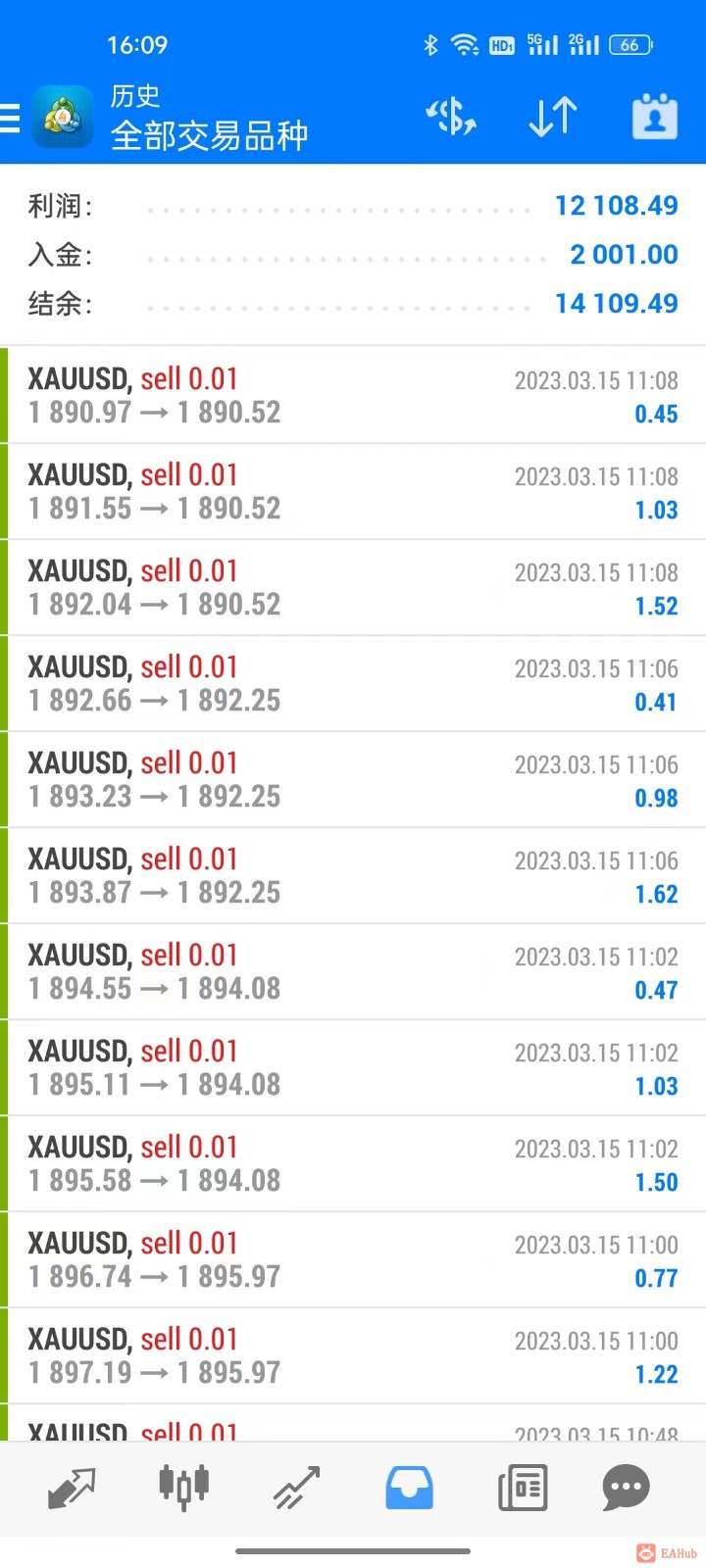The width and height of the screenshot is (706, 1568).
Task: Open the side drawer menu
Action: pyautogui.click(x=10, y=118)
